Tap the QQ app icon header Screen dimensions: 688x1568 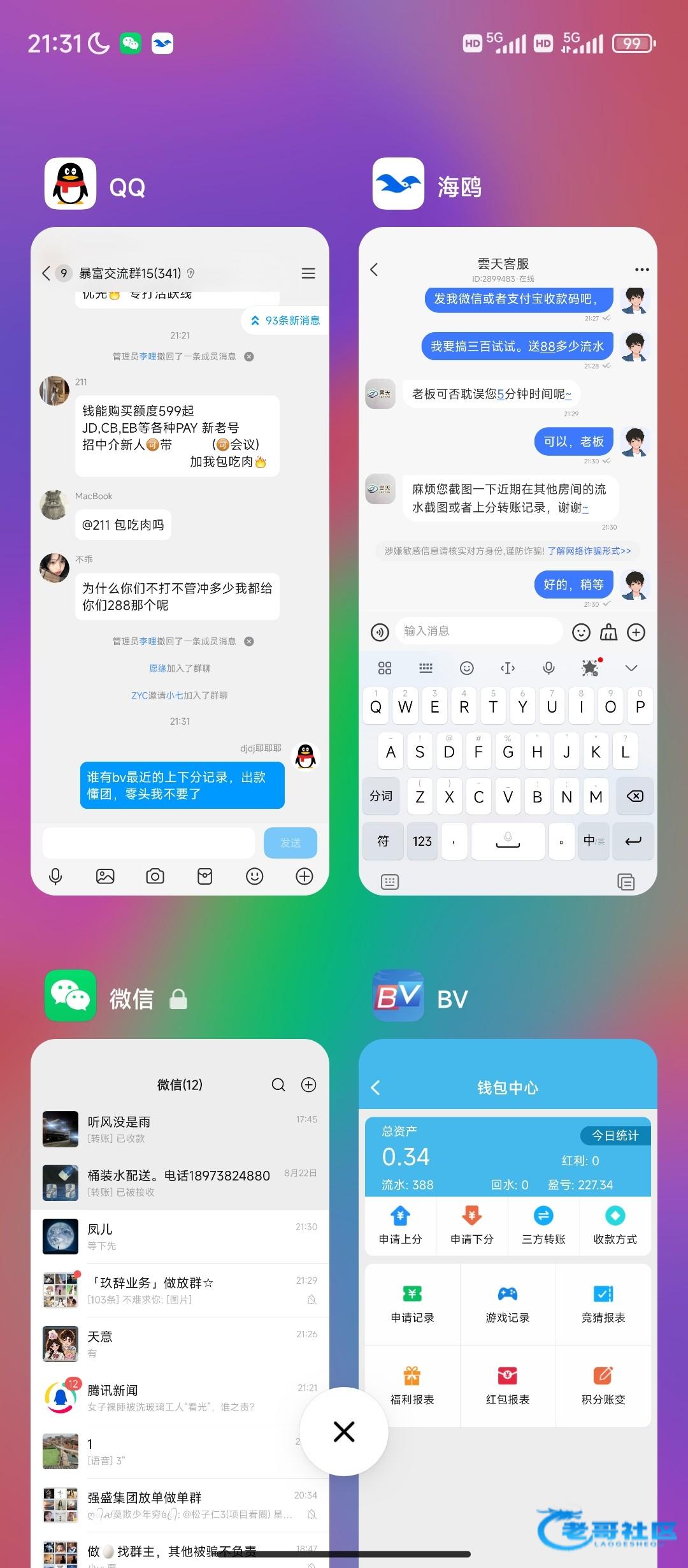pyautogui.click(x=70, y=184)
